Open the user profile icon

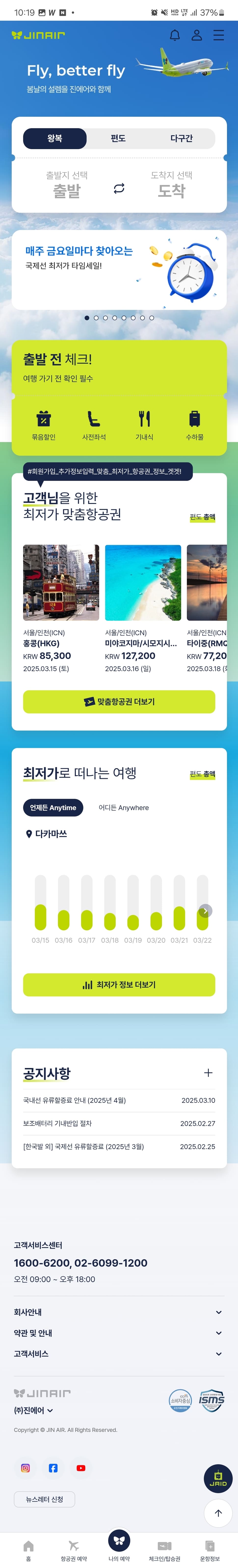click(197, 35)
